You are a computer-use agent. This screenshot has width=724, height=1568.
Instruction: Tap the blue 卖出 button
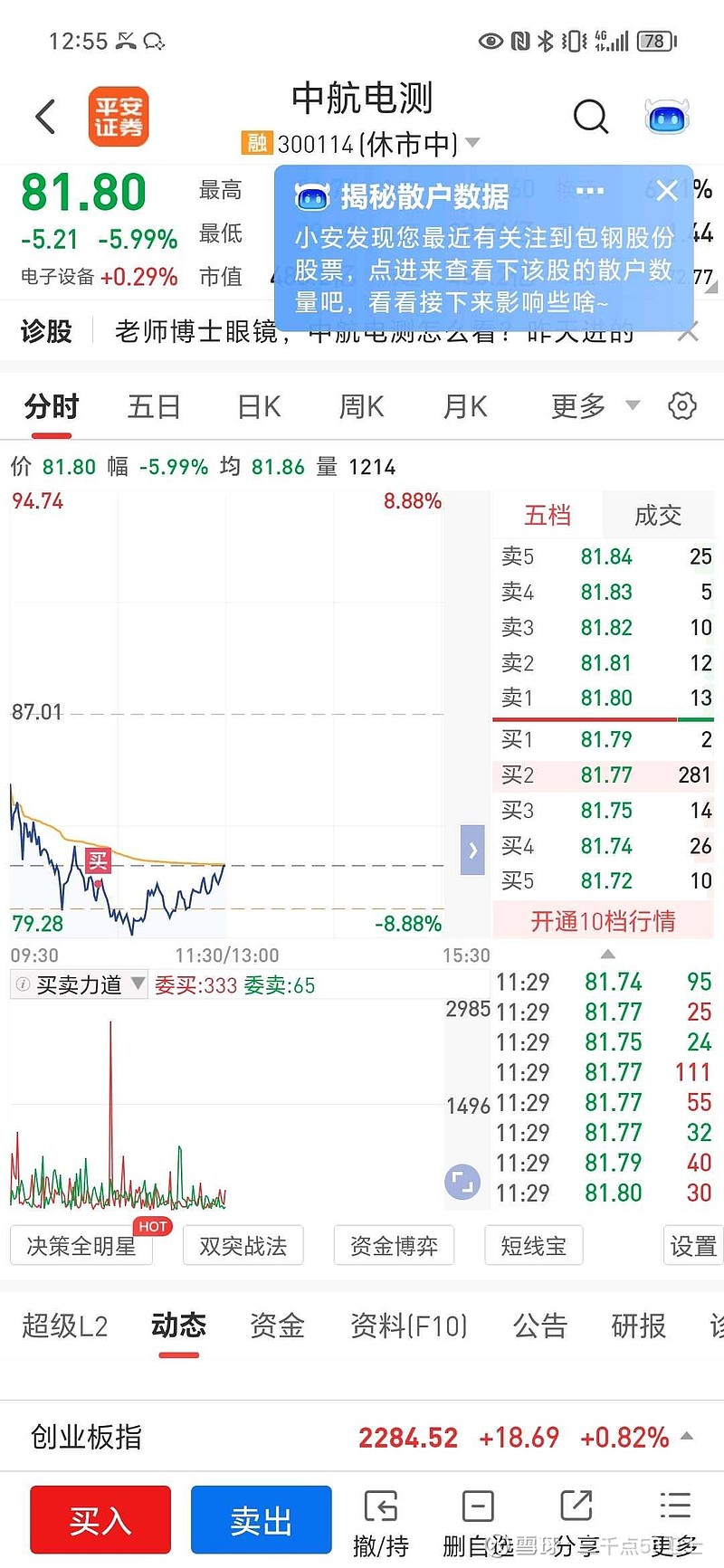(x=262, y=1520)
